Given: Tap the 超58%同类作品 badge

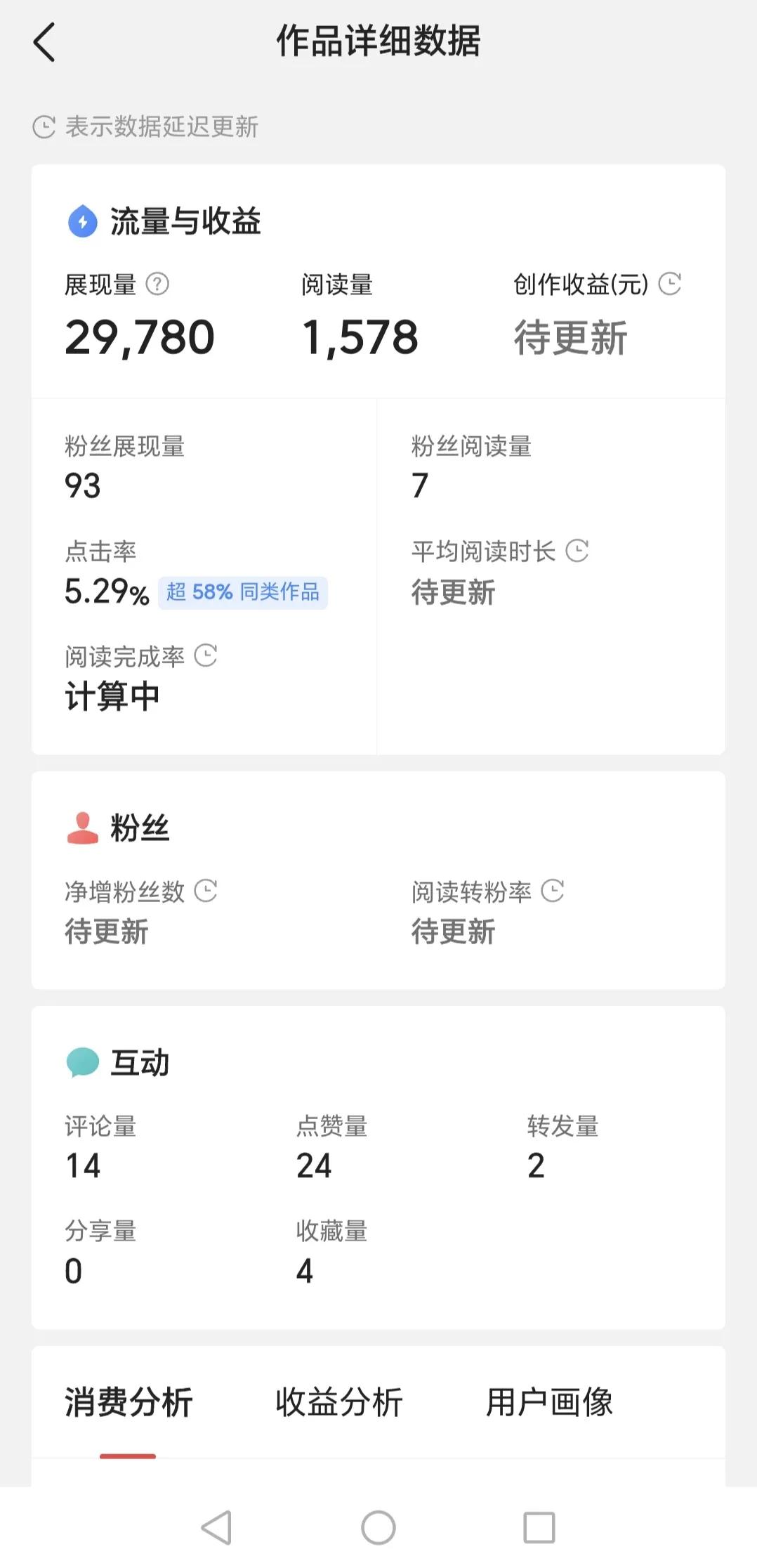Looking at the screenshot, I should (x=244, y=592).
